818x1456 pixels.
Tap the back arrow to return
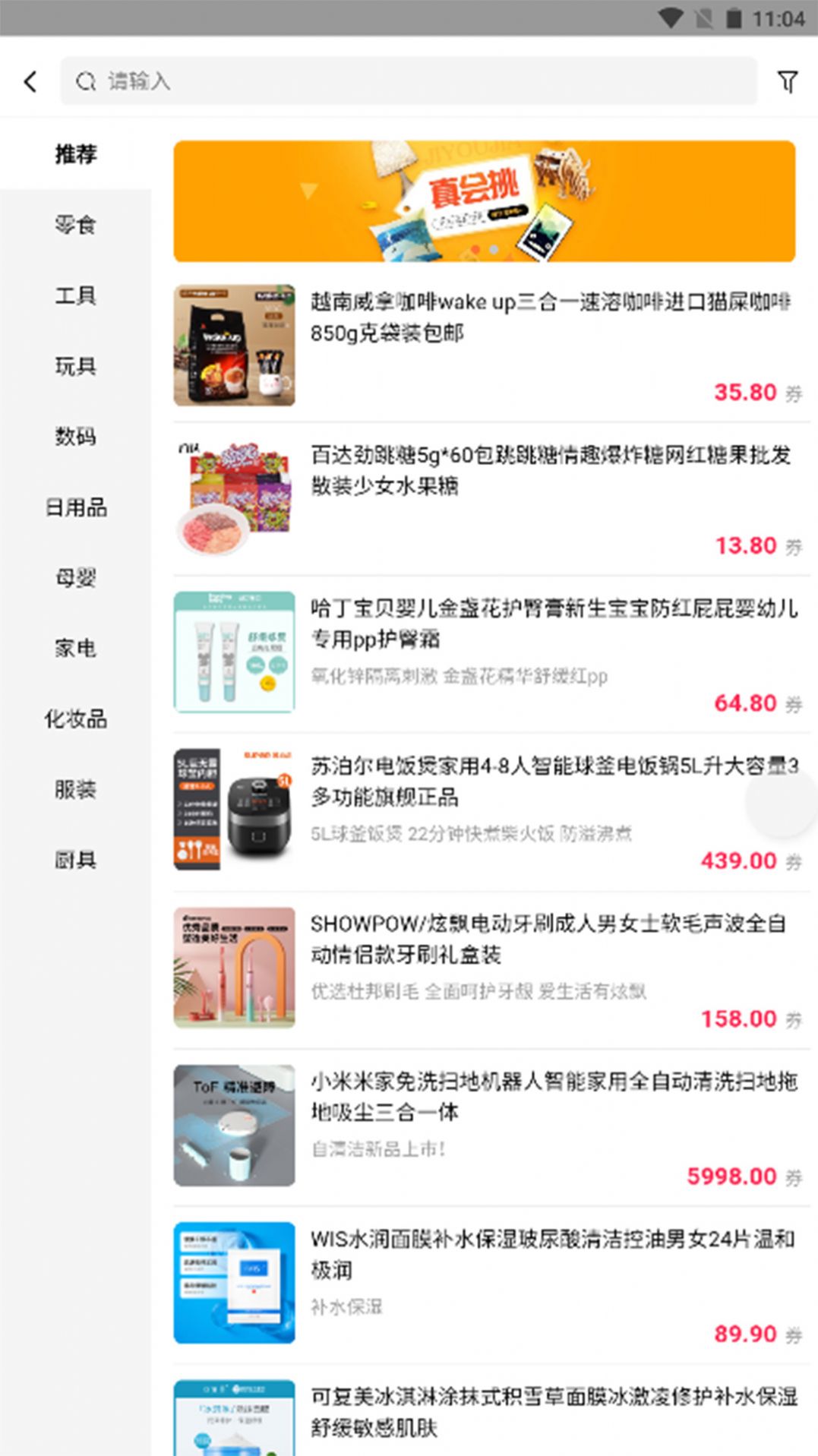[30, 81]
